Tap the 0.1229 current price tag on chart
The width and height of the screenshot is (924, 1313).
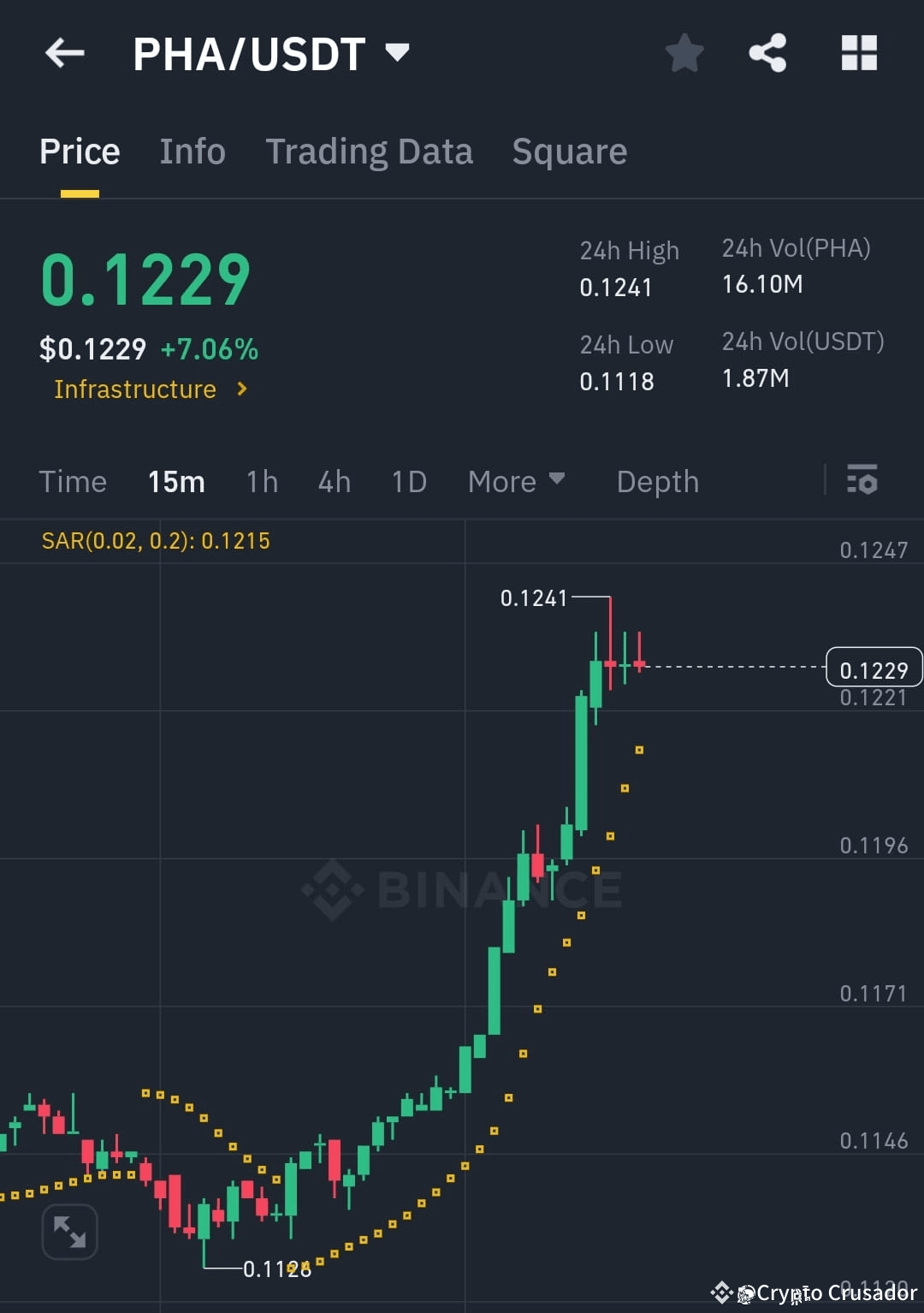tap(874, 668)
